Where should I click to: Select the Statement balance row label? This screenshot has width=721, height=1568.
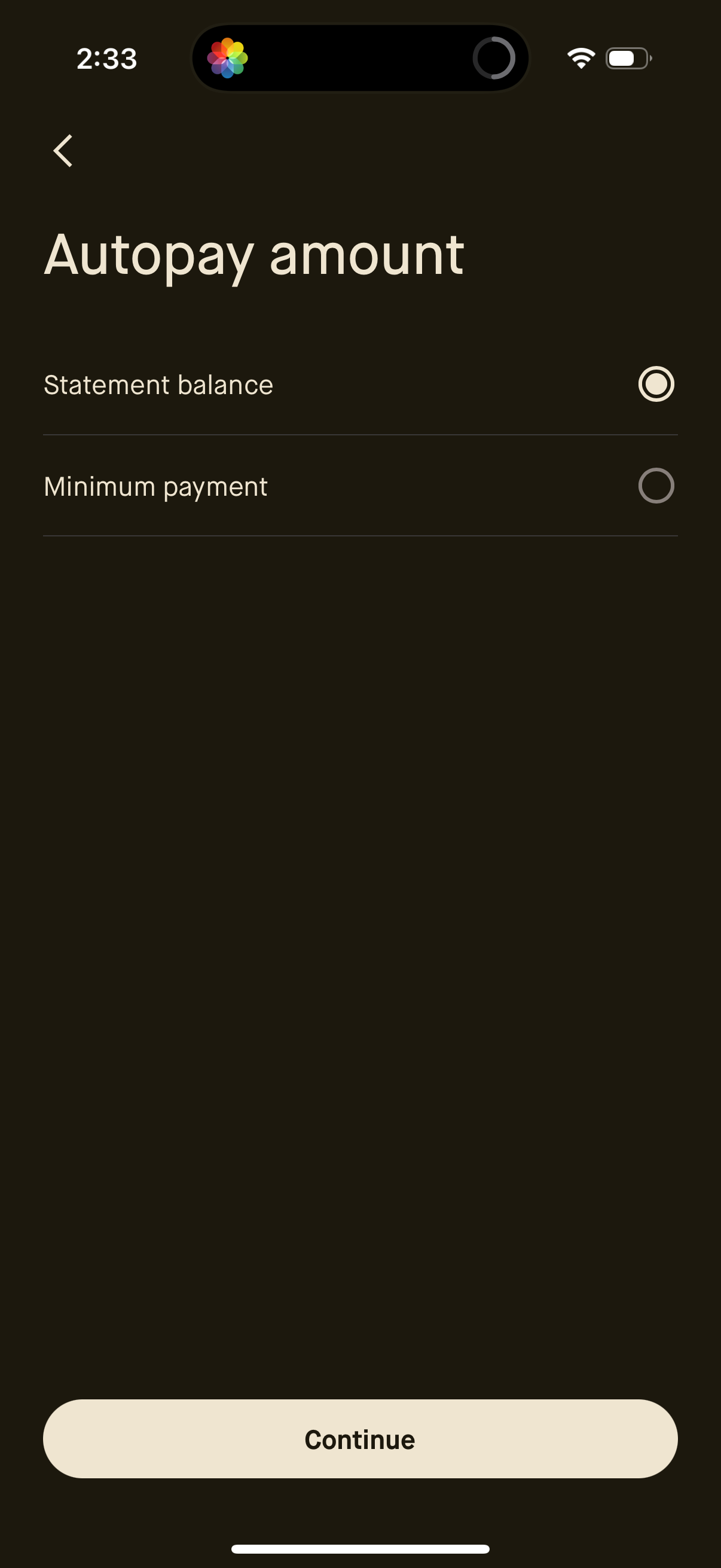pyautogui.click(x=158, y=384)
